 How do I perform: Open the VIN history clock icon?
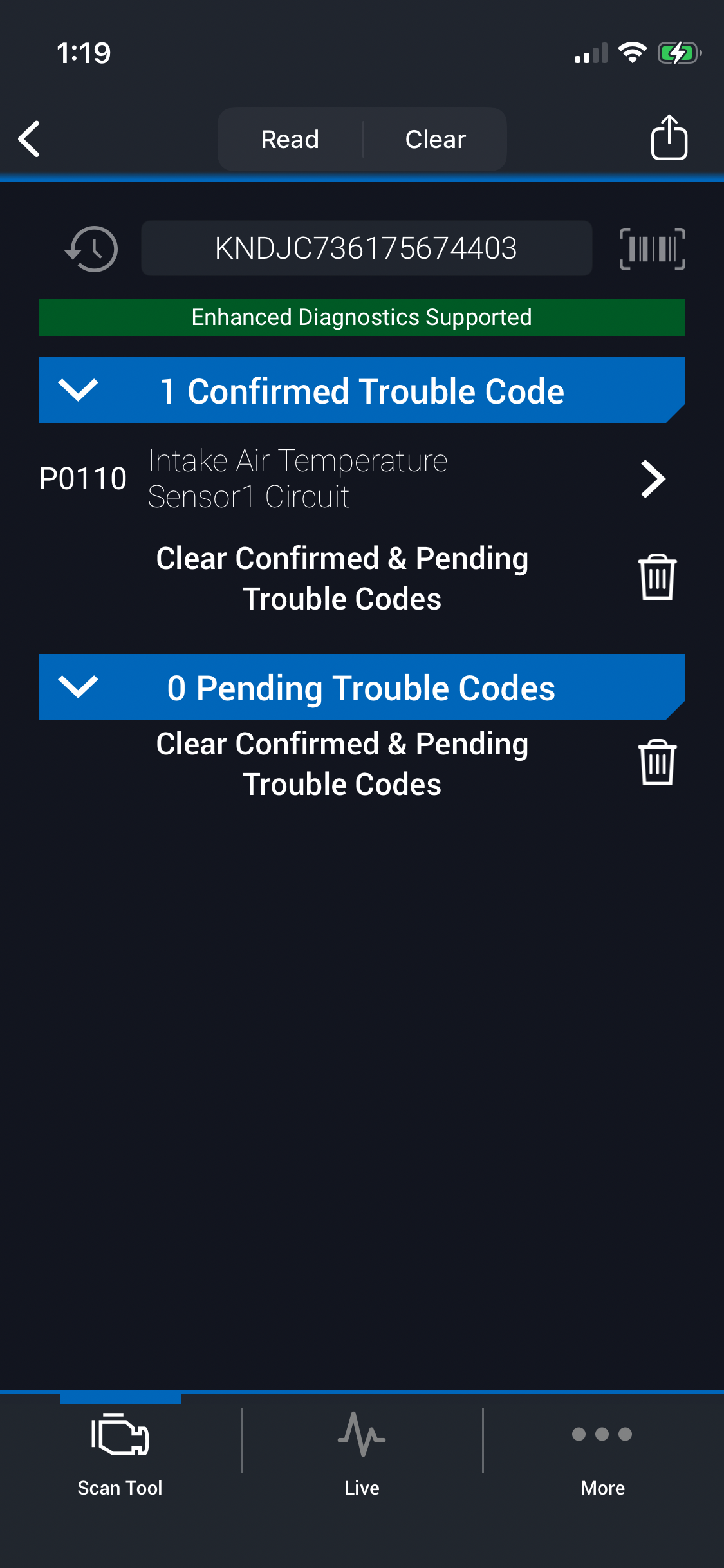tap(92, 249)
